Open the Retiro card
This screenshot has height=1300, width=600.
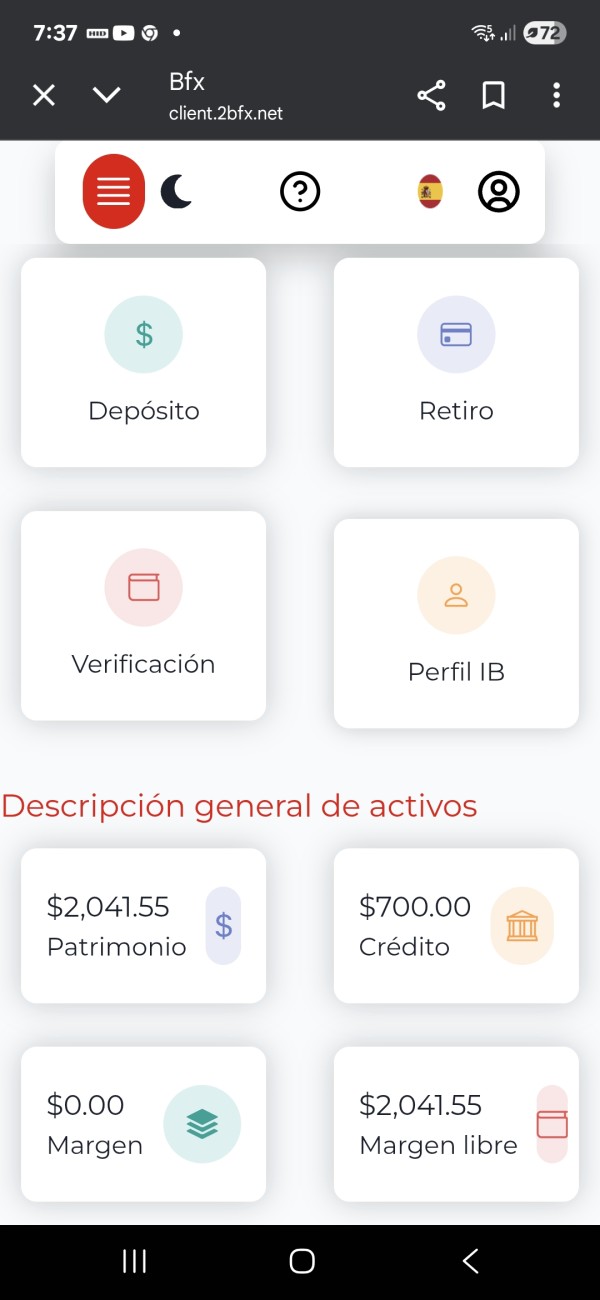(456, 362)
